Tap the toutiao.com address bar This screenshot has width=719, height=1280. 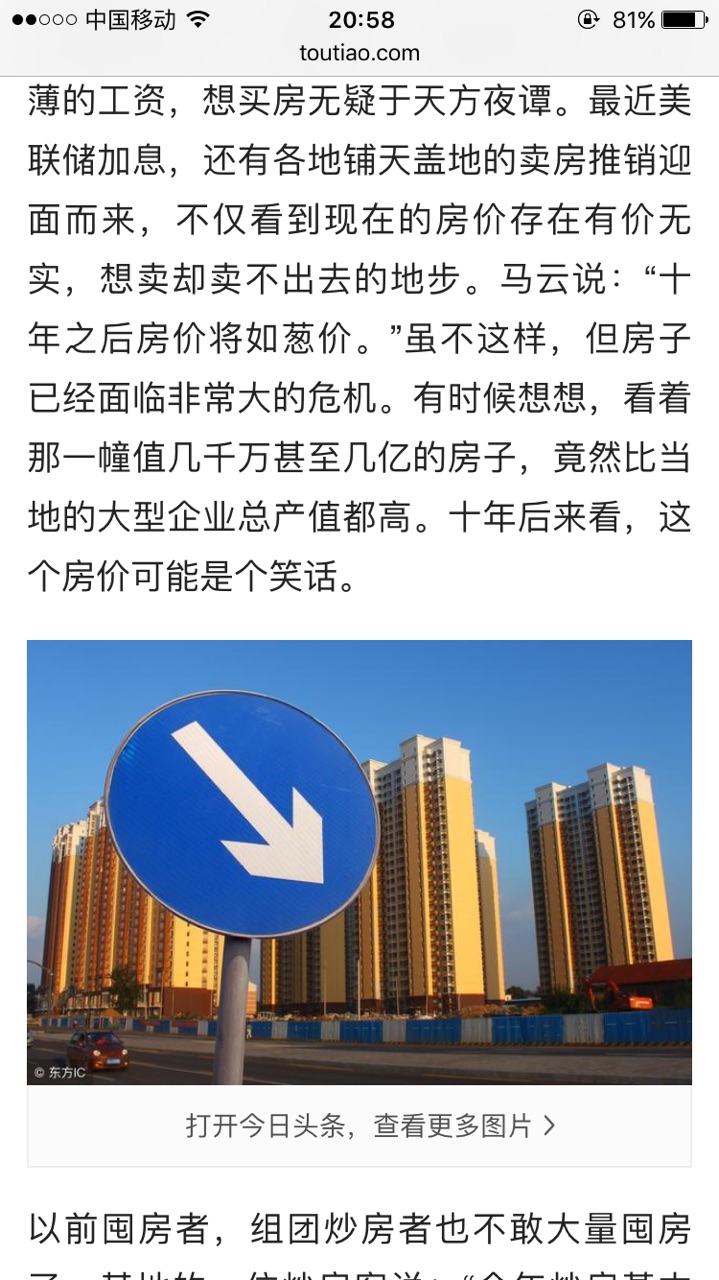[359, 53]
